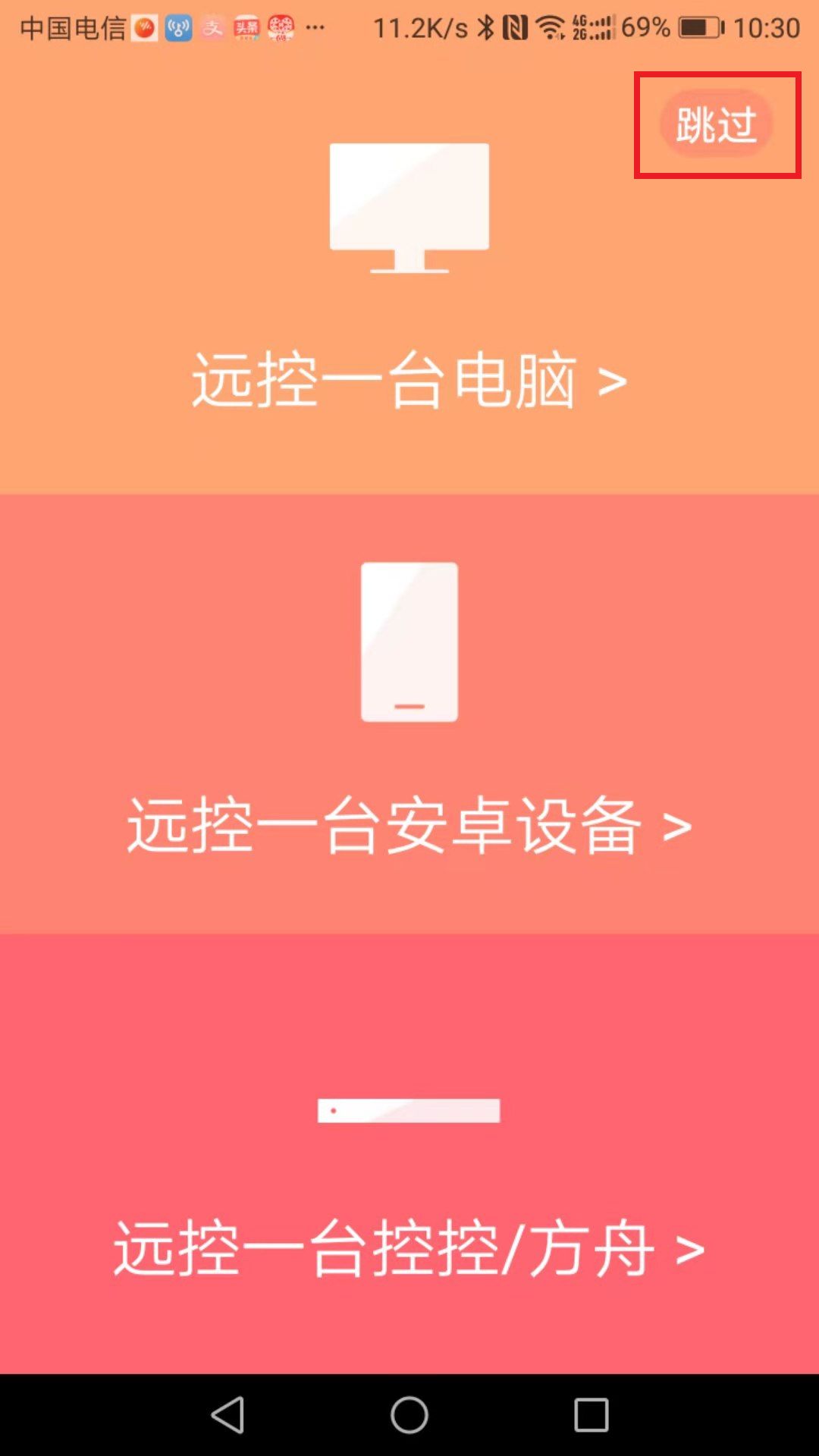819x1456 pixels.
Task: Open recent apps from navigation bar
Action: click(591, 1415)
